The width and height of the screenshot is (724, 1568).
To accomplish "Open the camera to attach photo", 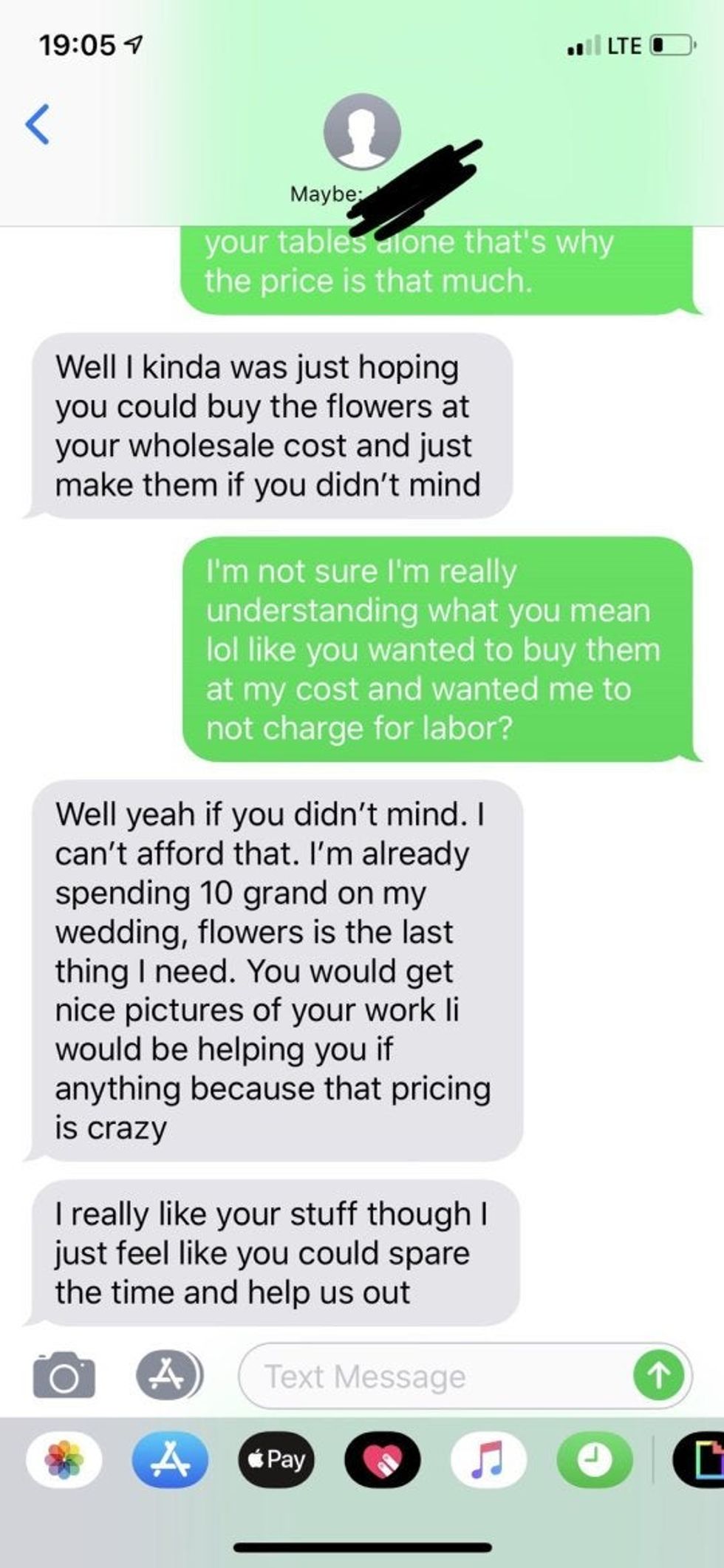I will click(x=64, y=1375).
